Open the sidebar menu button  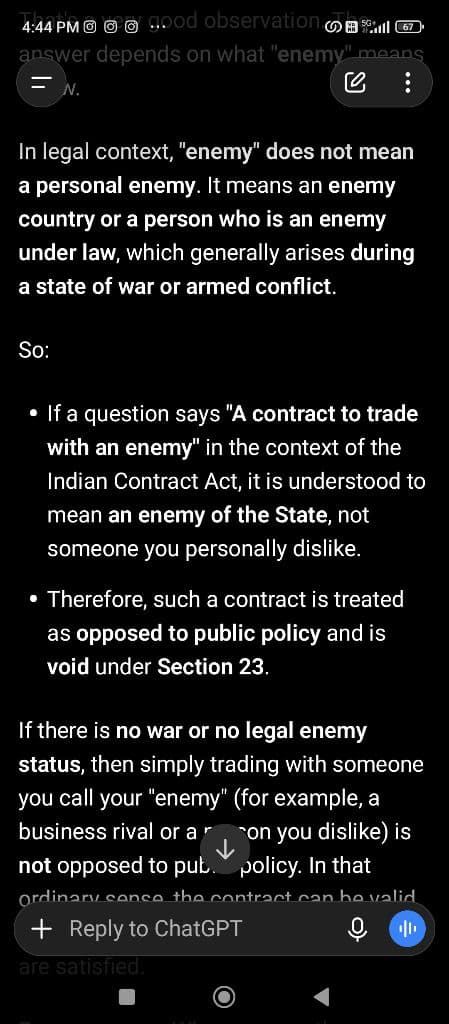pyautogui.click(x=42, y=82)
